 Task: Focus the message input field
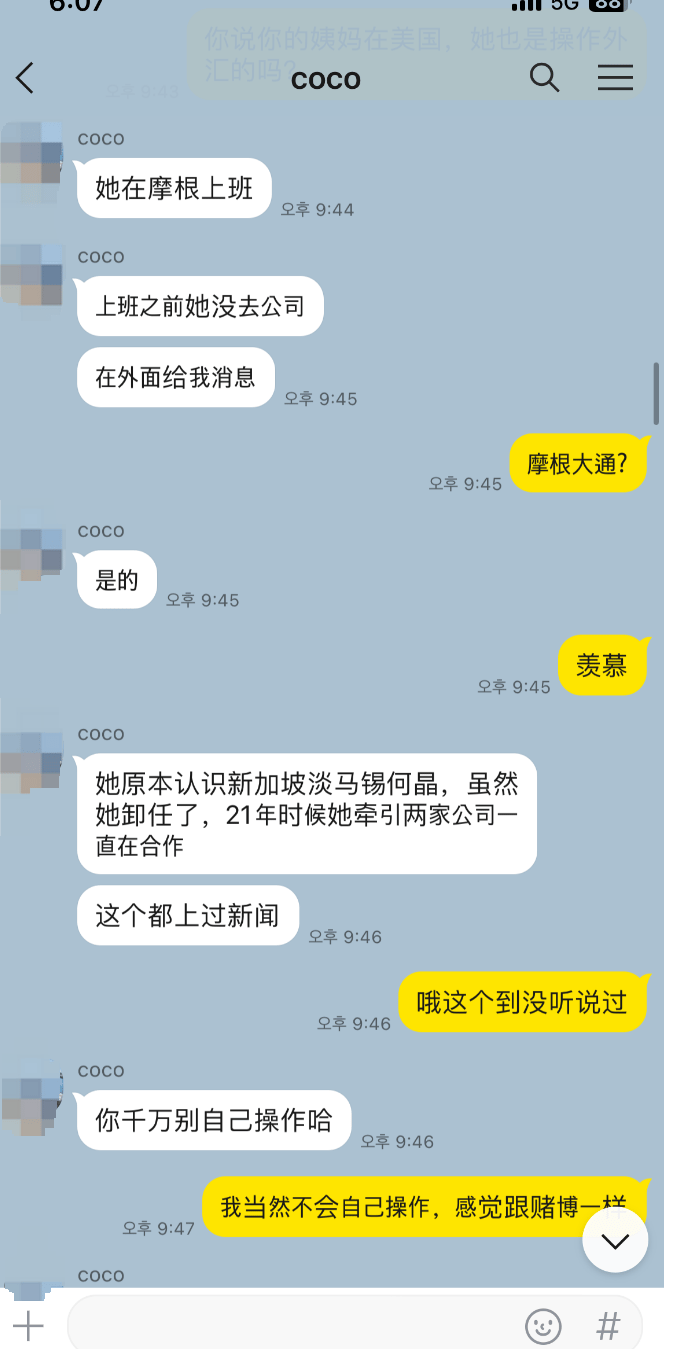point(290,1326)
